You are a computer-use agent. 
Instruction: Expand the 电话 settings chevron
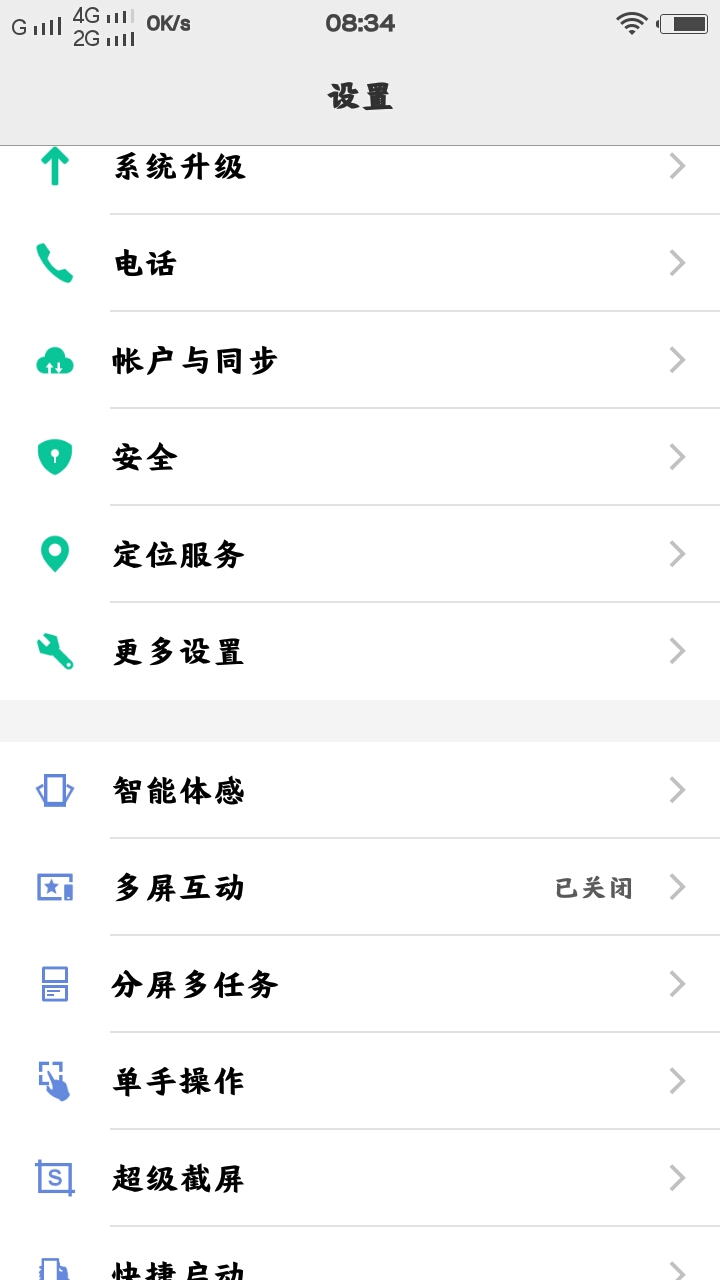tap(676, 263)
